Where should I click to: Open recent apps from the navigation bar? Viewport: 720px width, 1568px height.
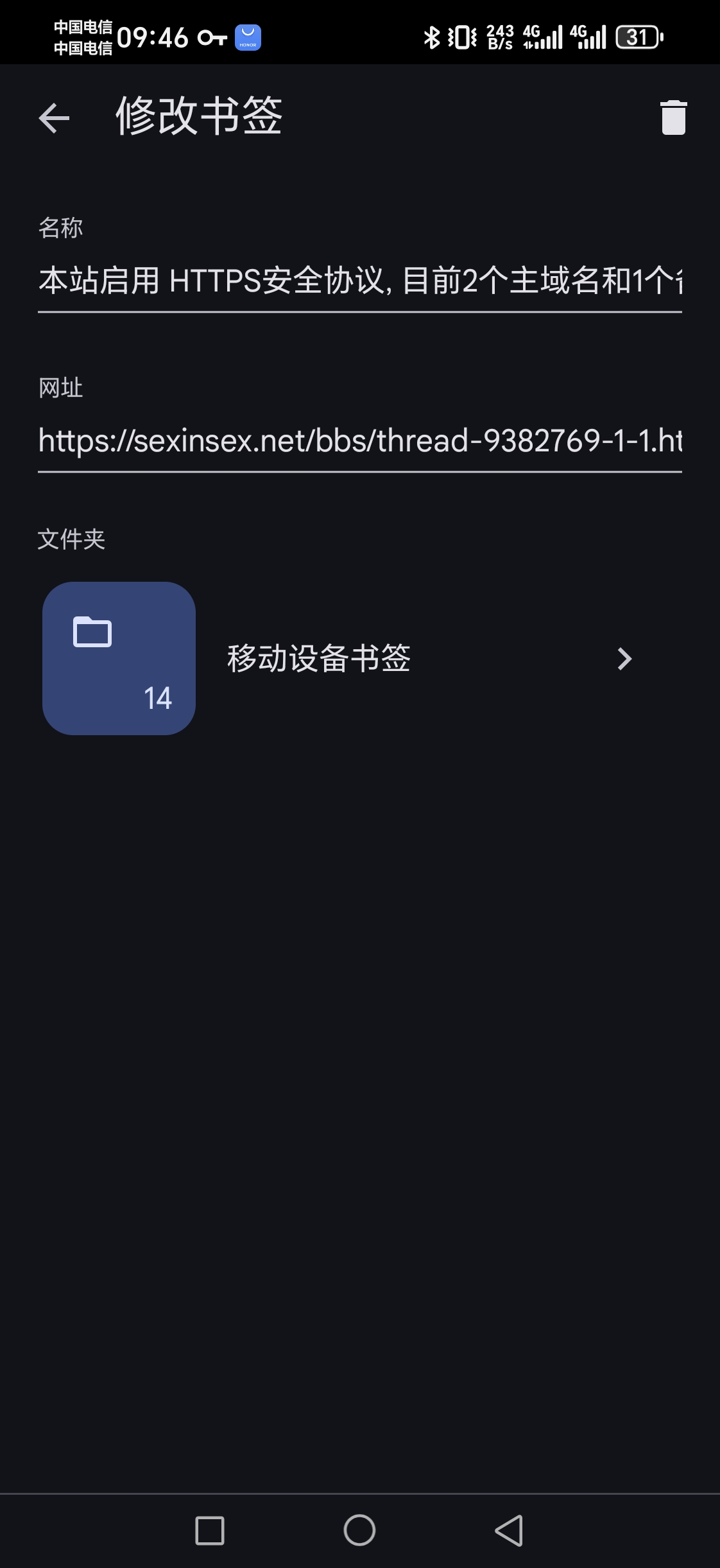point(210,1531)
